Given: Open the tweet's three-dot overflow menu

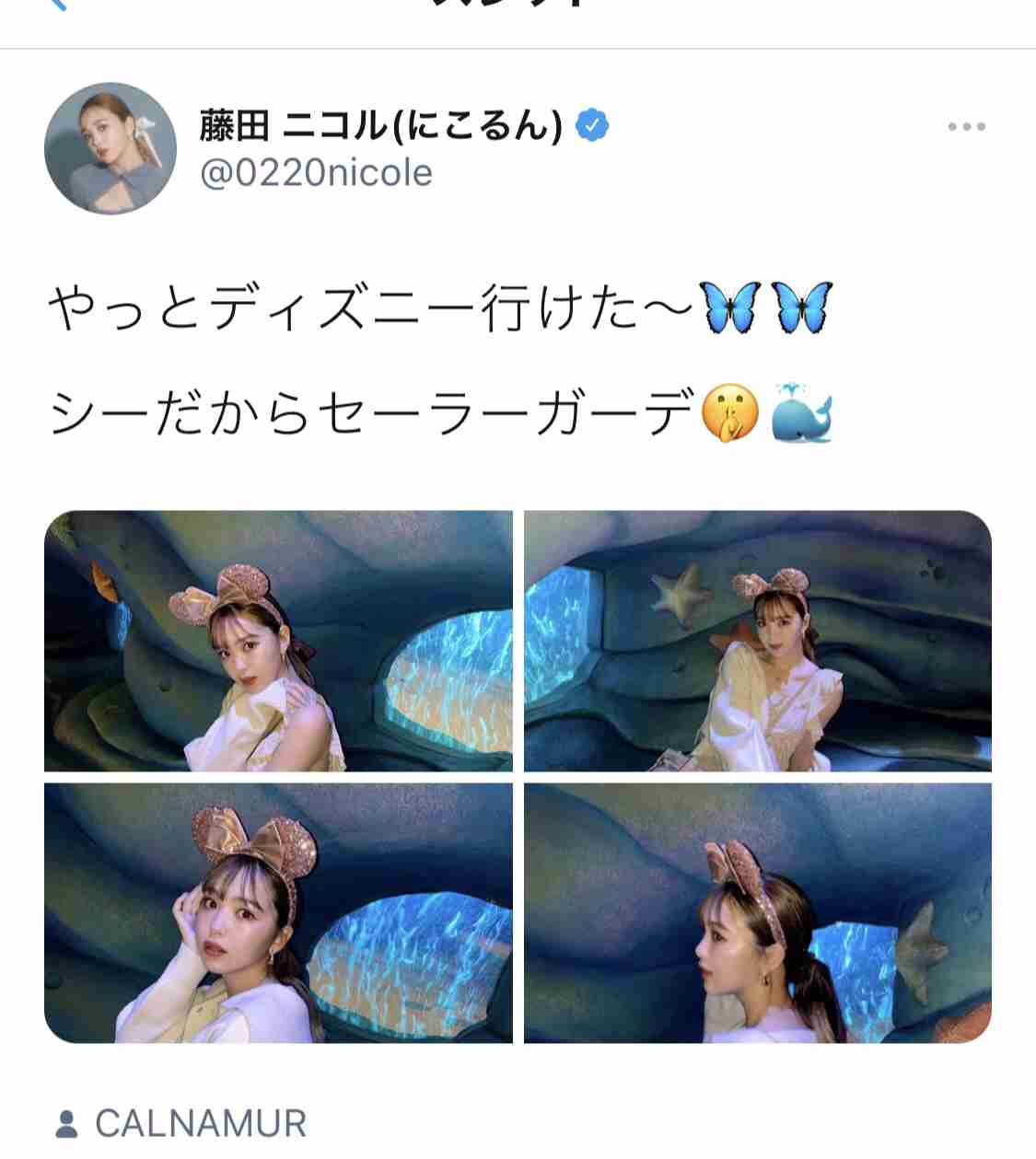Looking at the screenshot, I should (966, 127).
